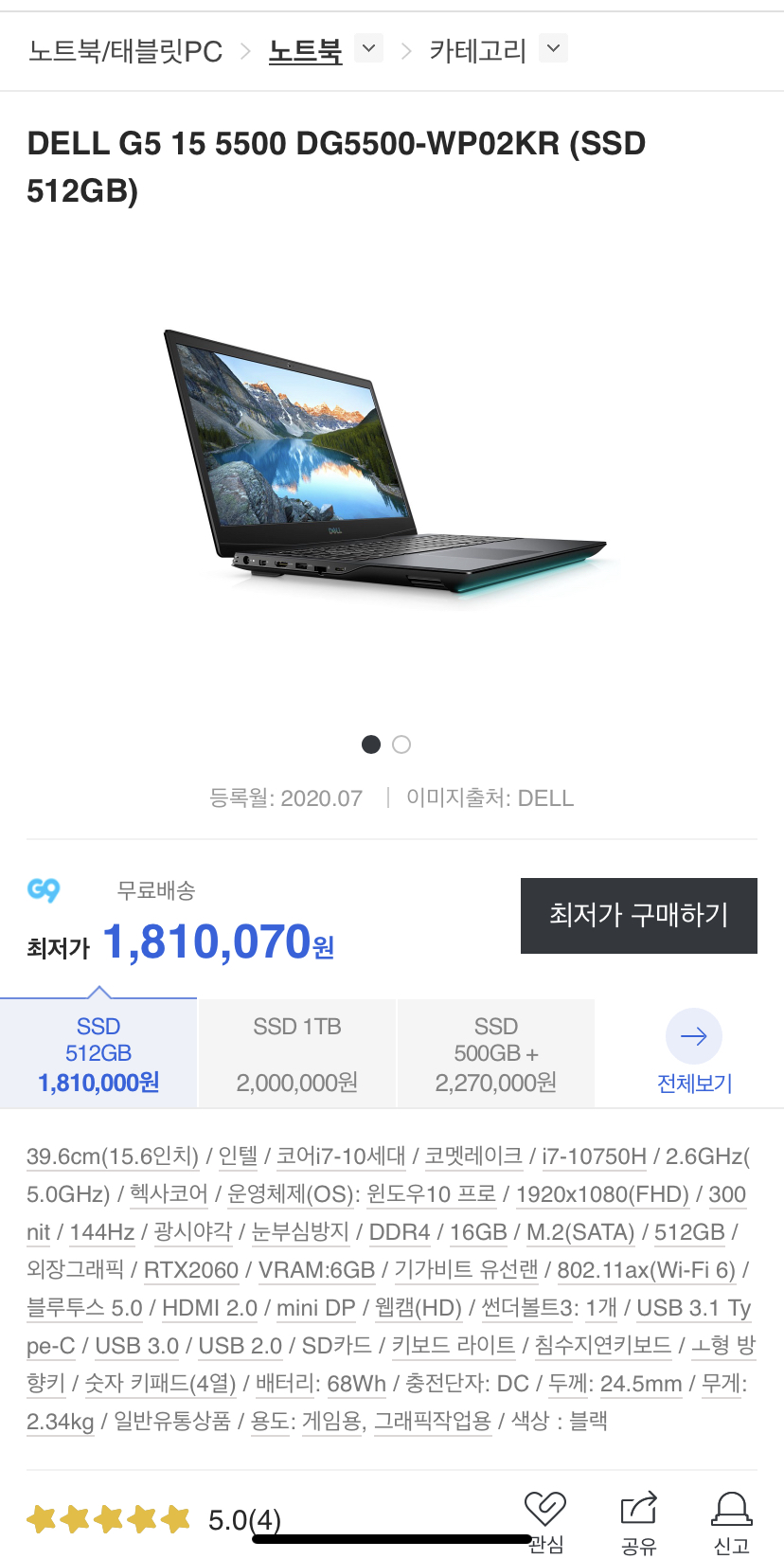
Task: Open the HDMI 2.0 spec link
Action: tap(209, 1307)
